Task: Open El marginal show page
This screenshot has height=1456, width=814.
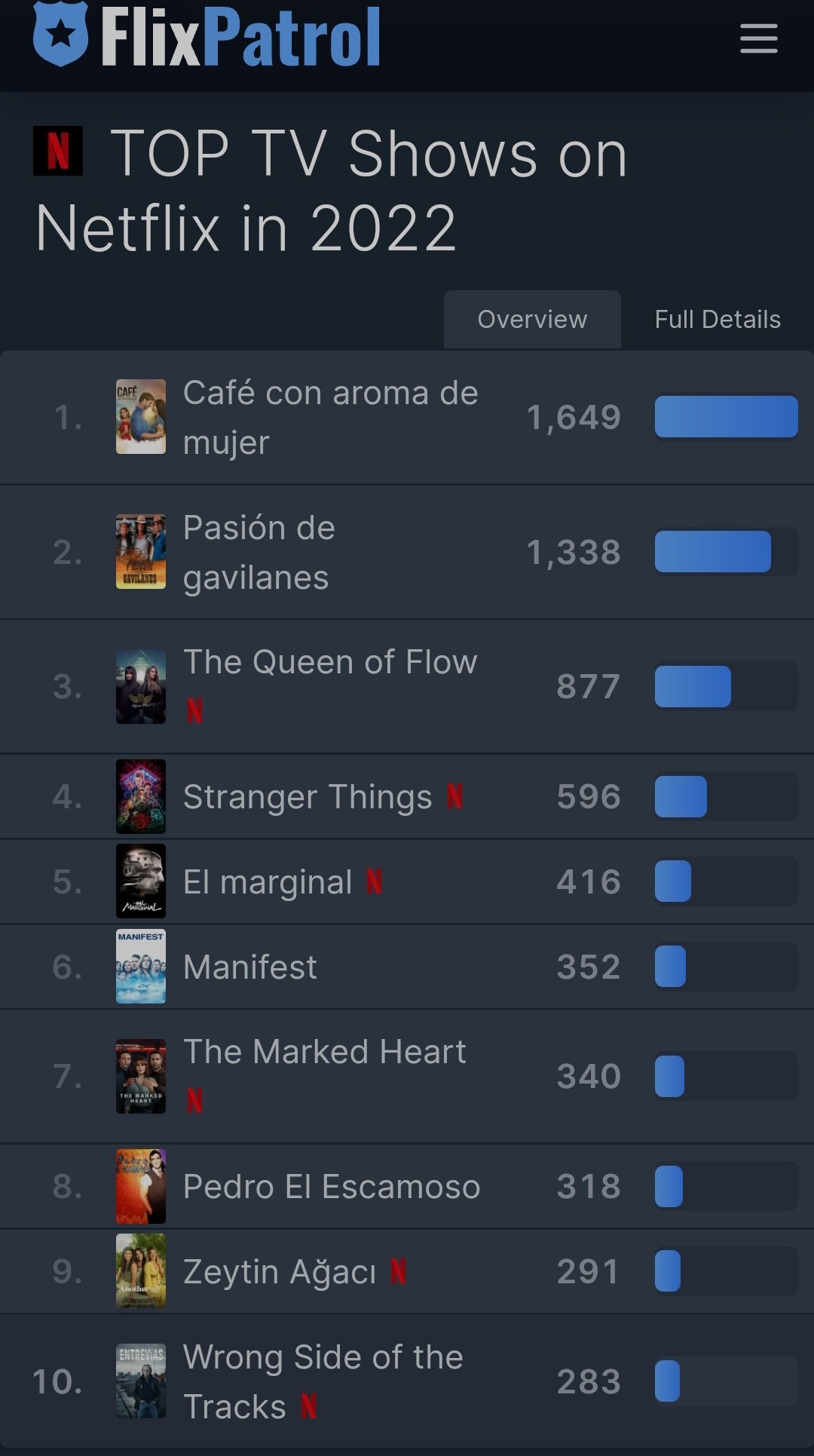Action: [268, 882]
